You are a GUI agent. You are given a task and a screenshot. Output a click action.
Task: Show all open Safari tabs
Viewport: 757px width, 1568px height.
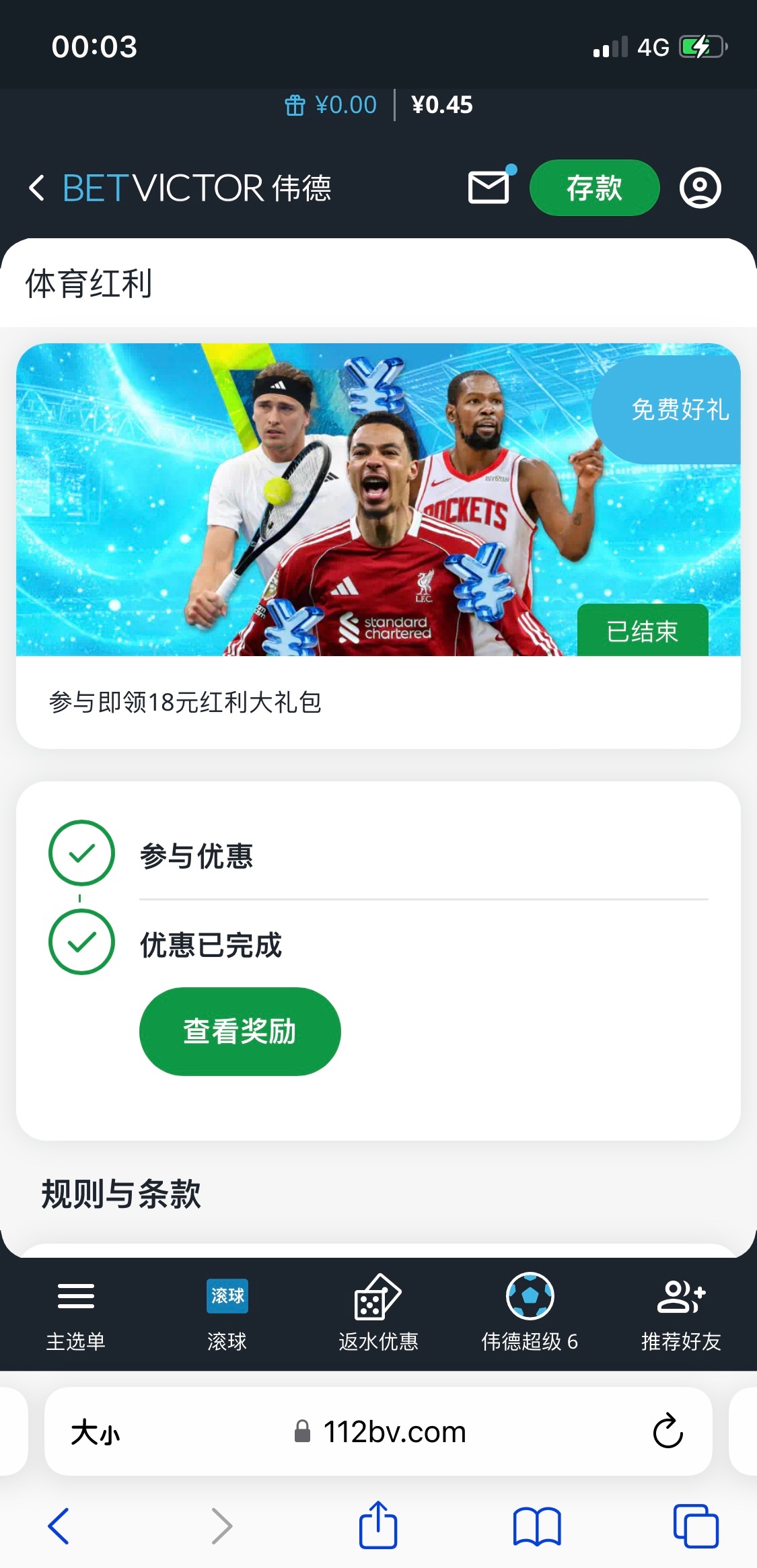coord(696,1526)
